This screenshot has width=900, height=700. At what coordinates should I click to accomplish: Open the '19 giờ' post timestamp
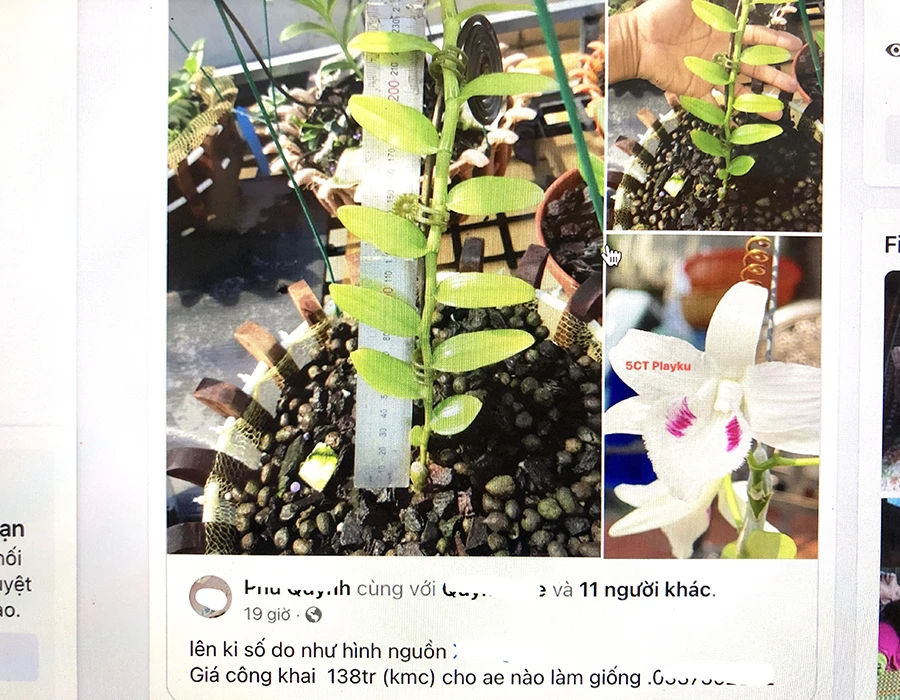(x=267, y=614)
